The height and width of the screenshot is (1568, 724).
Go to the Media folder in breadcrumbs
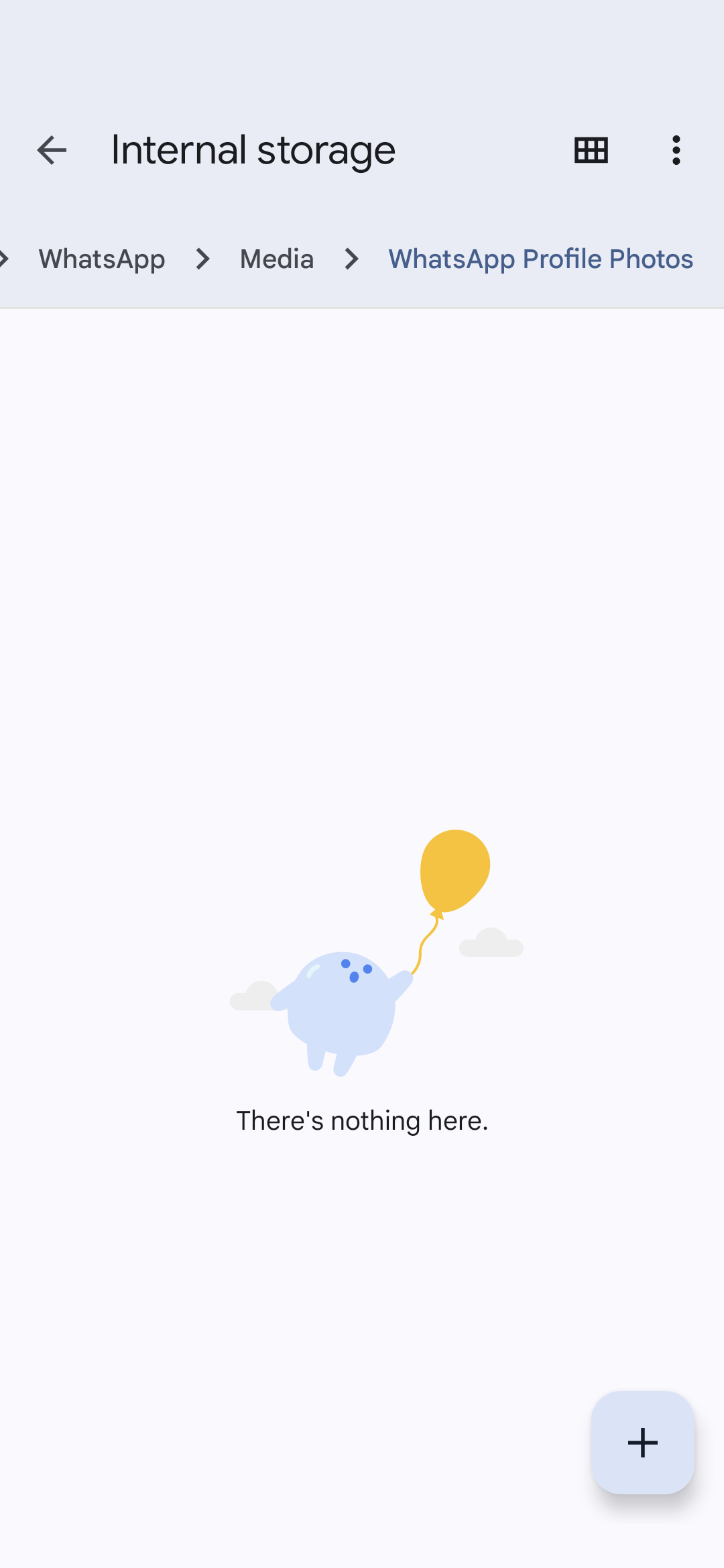click(277, 259)
